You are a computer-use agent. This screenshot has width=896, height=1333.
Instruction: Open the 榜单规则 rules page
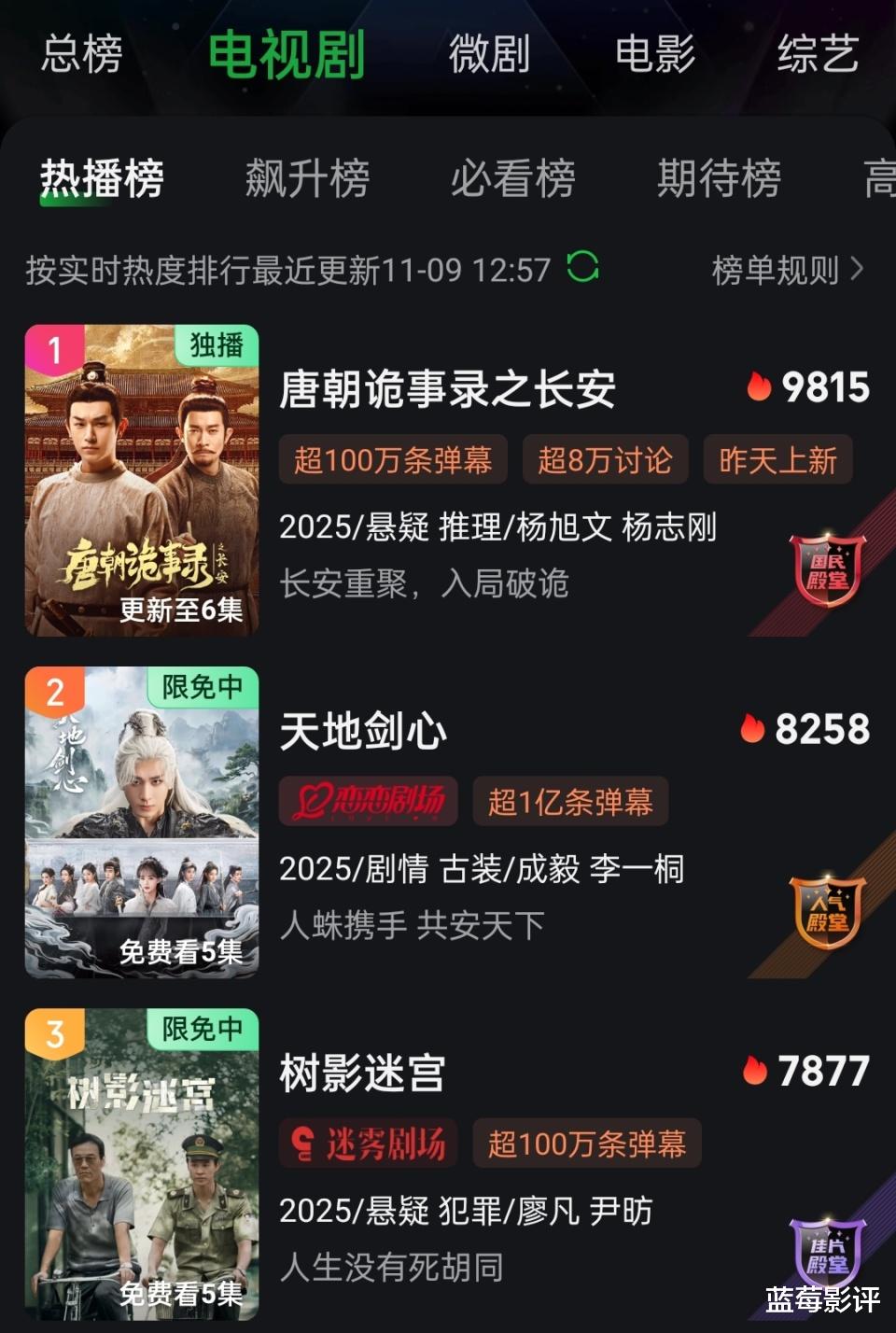787,270
